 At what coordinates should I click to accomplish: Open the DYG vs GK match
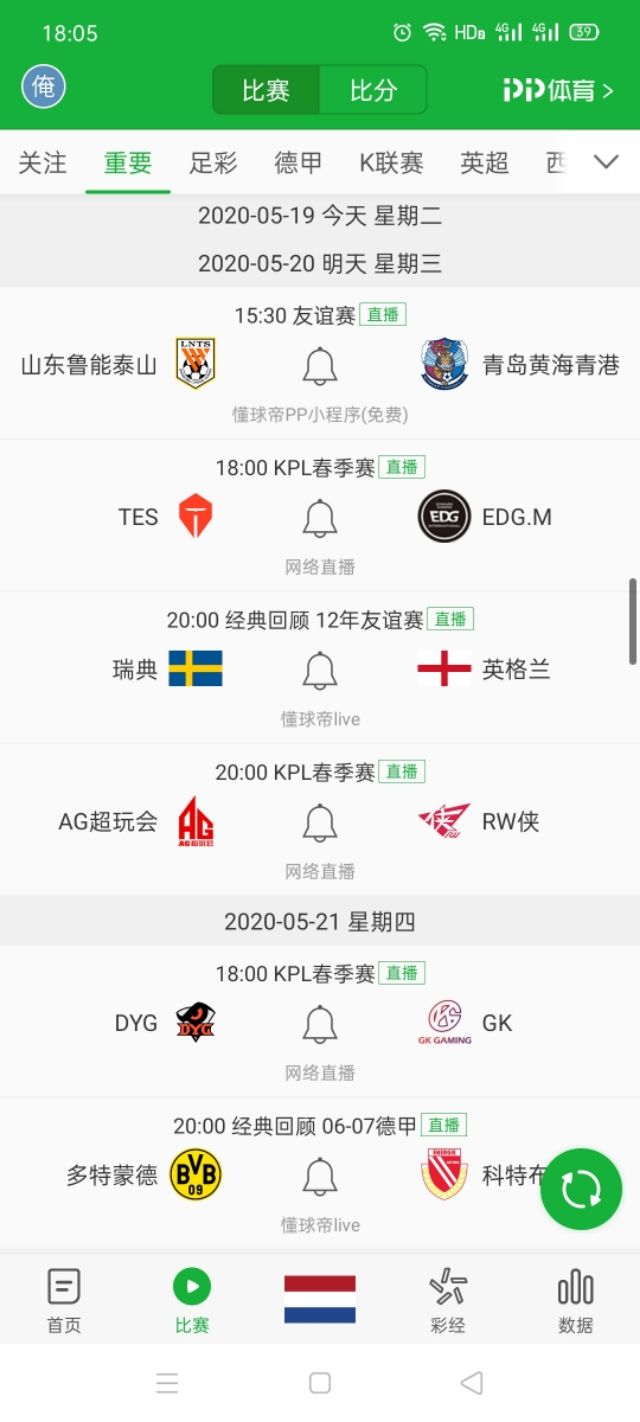320,1022
